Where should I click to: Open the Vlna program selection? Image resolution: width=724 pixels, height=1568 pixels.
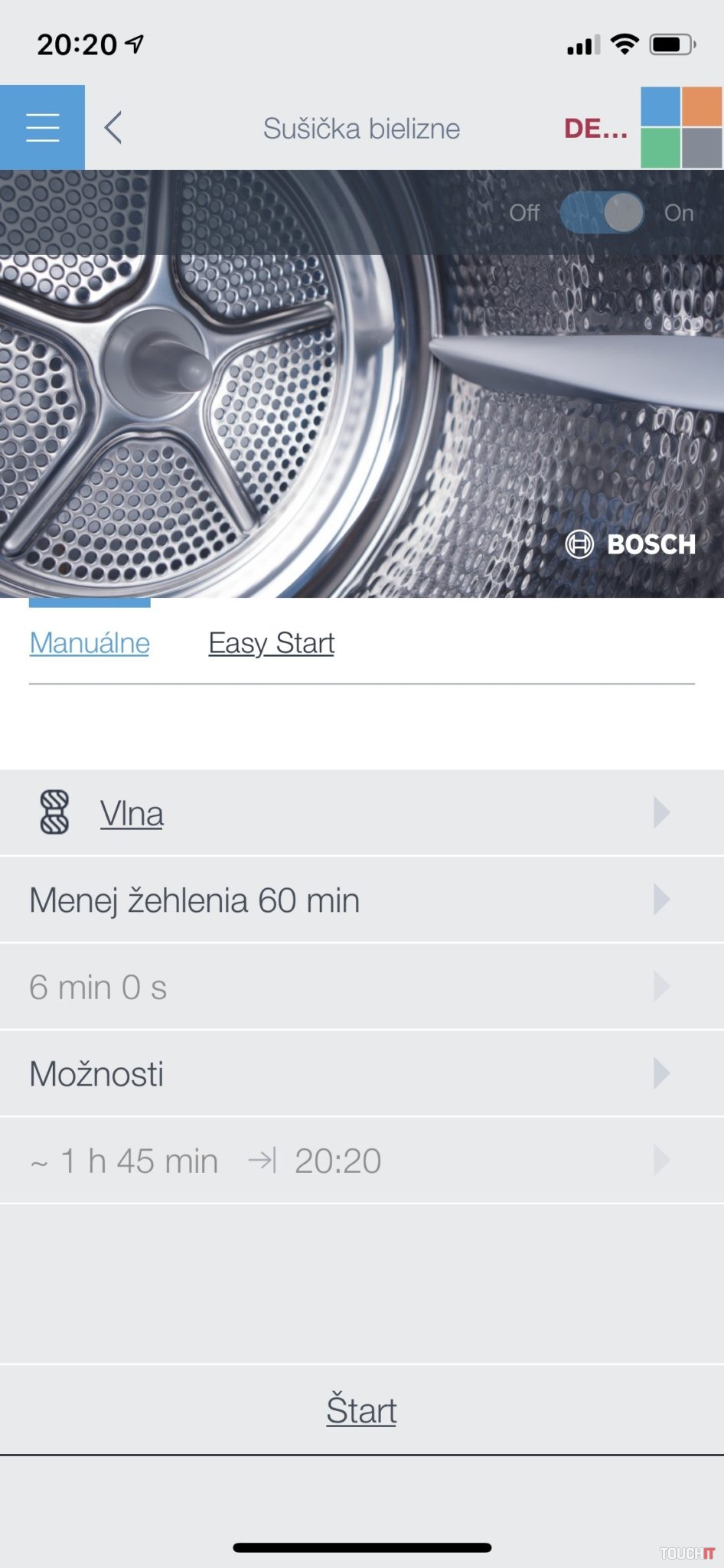361,813
